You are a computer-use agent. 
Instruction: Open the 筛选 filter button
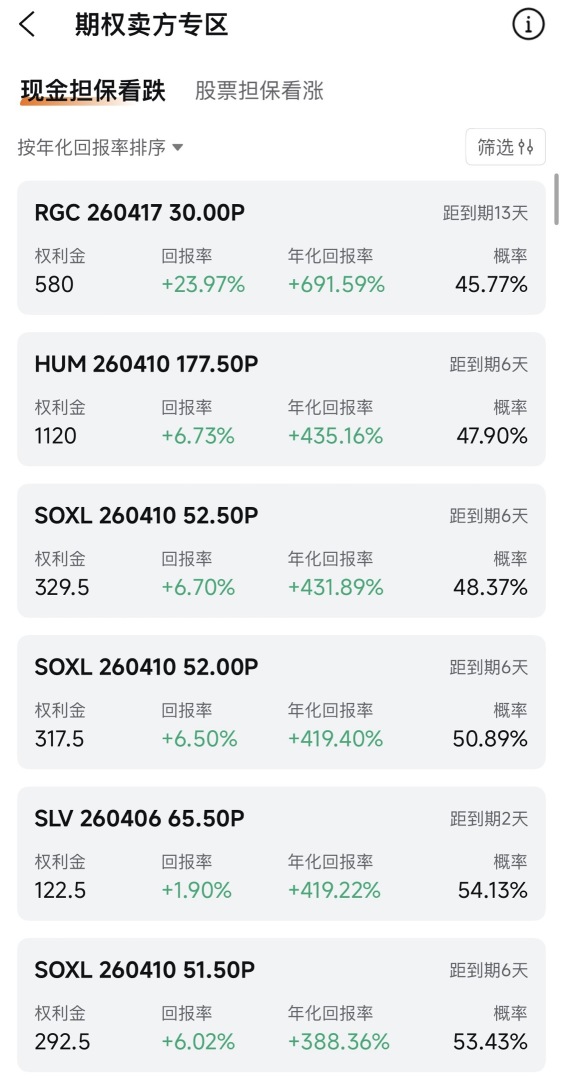[505, 147]
